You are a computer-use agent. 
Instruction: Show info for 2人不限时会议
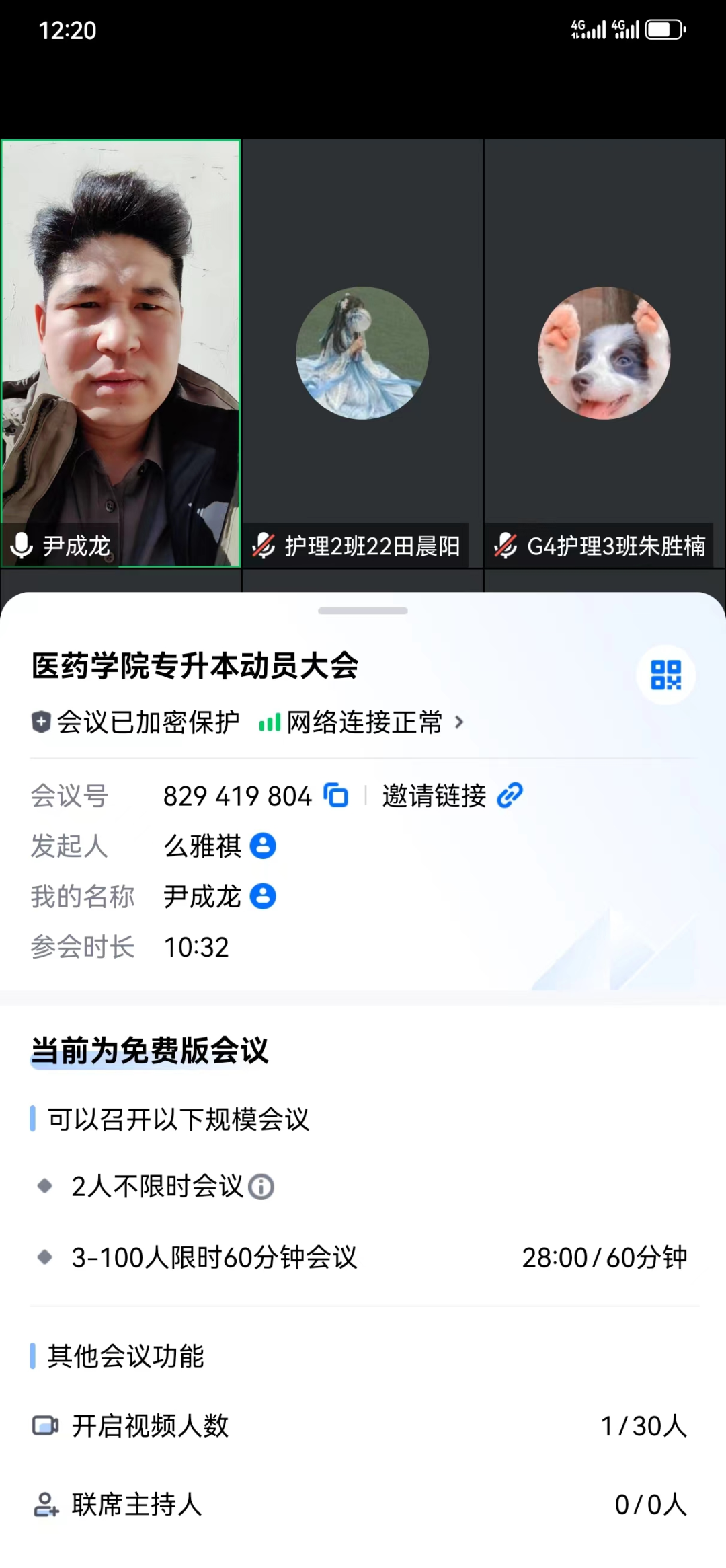(261, 1187)
